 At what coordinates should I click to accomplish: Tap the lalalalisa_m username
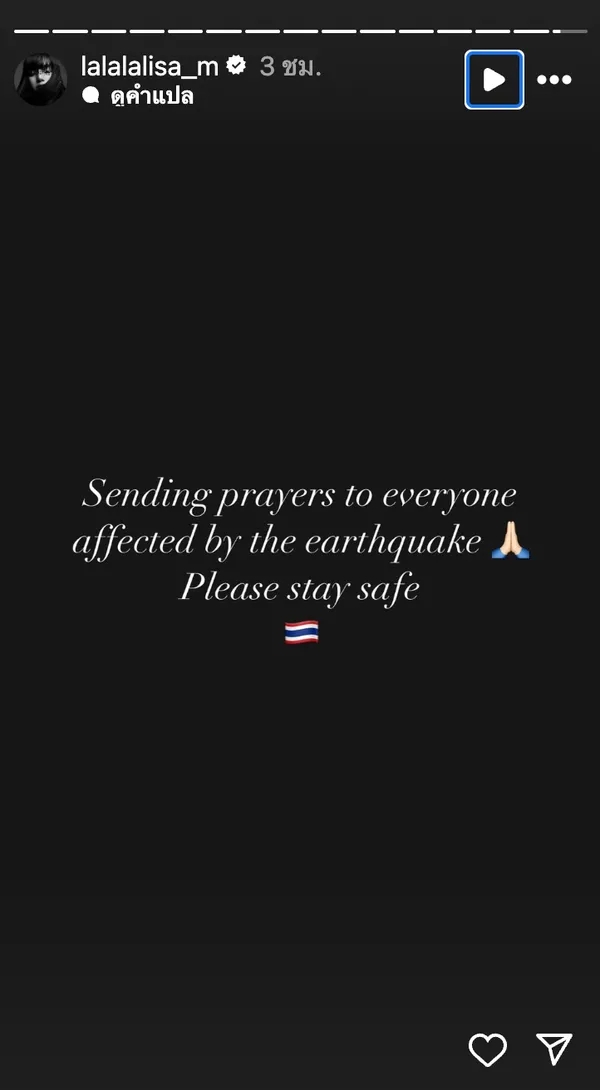[149, 67]
